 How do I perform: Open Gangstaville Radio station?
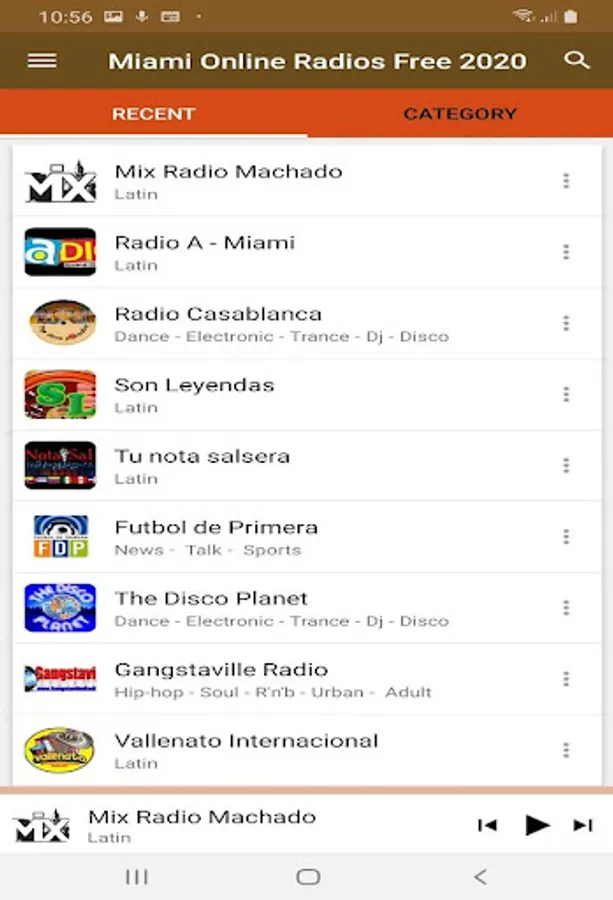(221, 678)
